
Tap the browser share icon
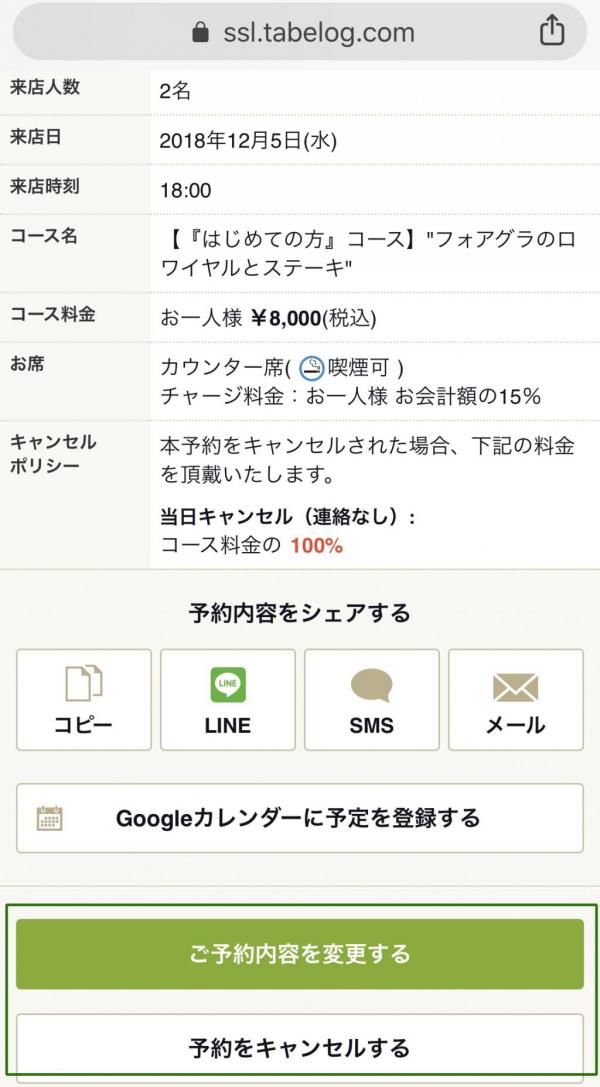[x=552, y=31]
